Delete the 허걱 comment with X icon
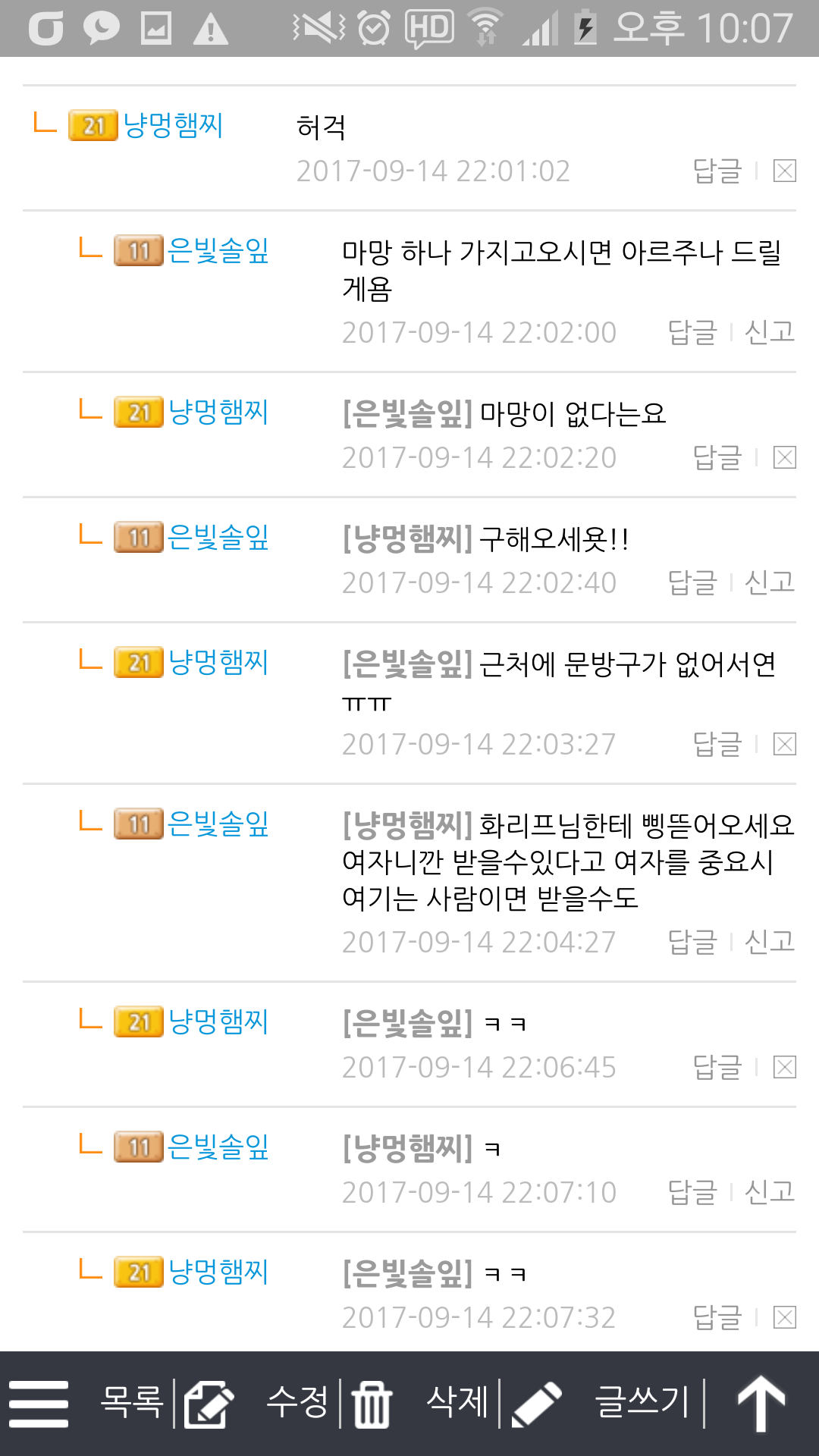 click(x=784, y=171)
